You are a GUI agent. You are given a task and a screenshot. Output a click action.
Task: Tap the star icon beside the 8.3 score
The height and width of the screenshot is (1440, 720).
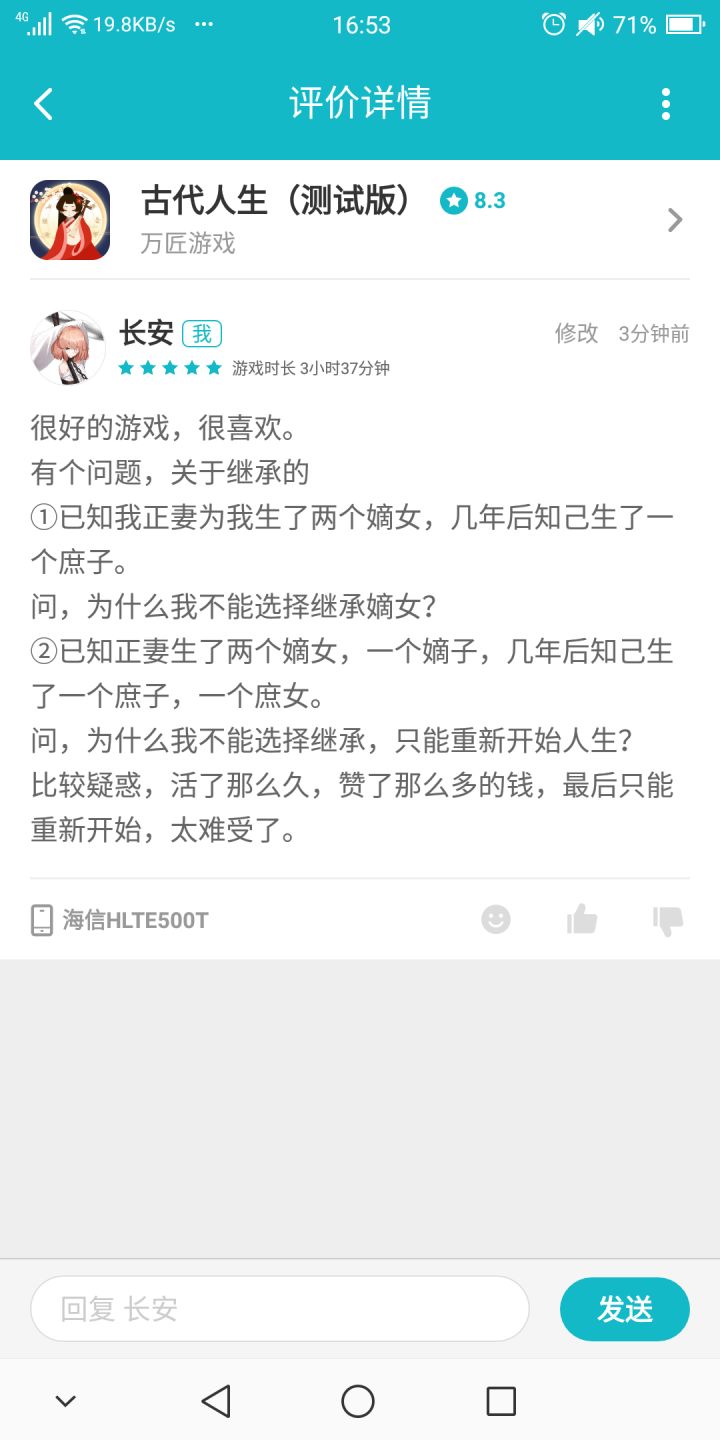pyautogui.click(x=453, y=200)
